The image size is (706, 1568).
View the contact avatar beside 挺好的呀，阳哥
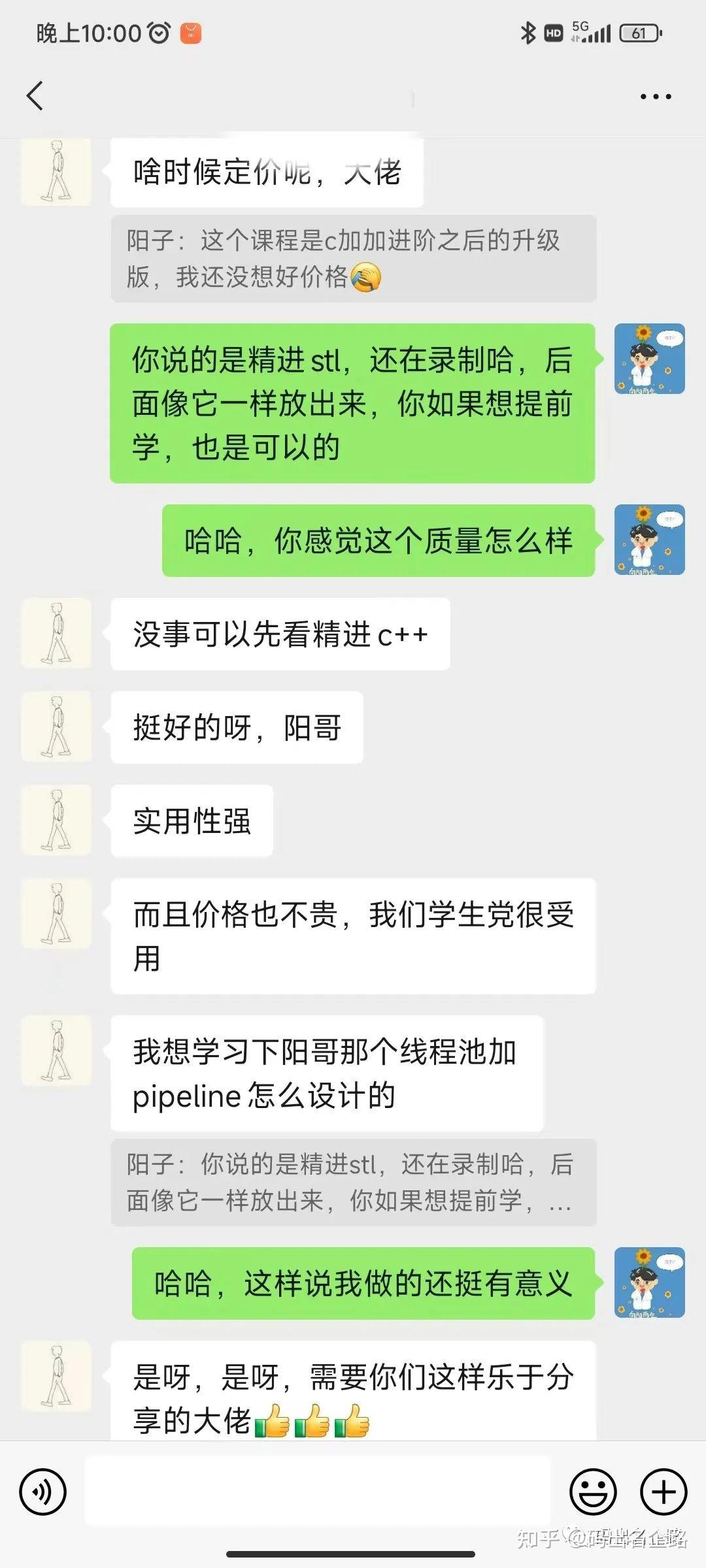(x=56, y=727)
